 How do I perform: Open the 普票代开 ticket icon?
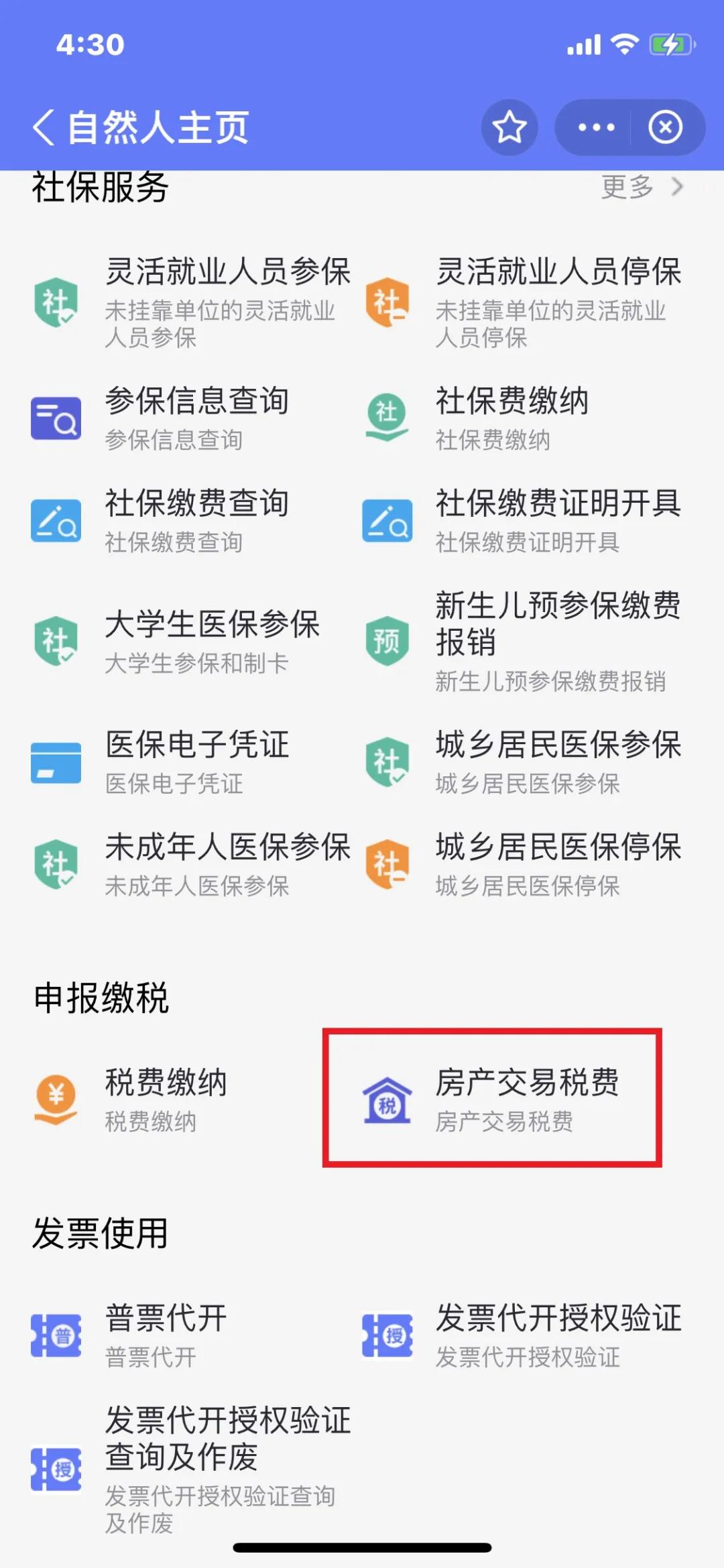(x=56, y=1334)
